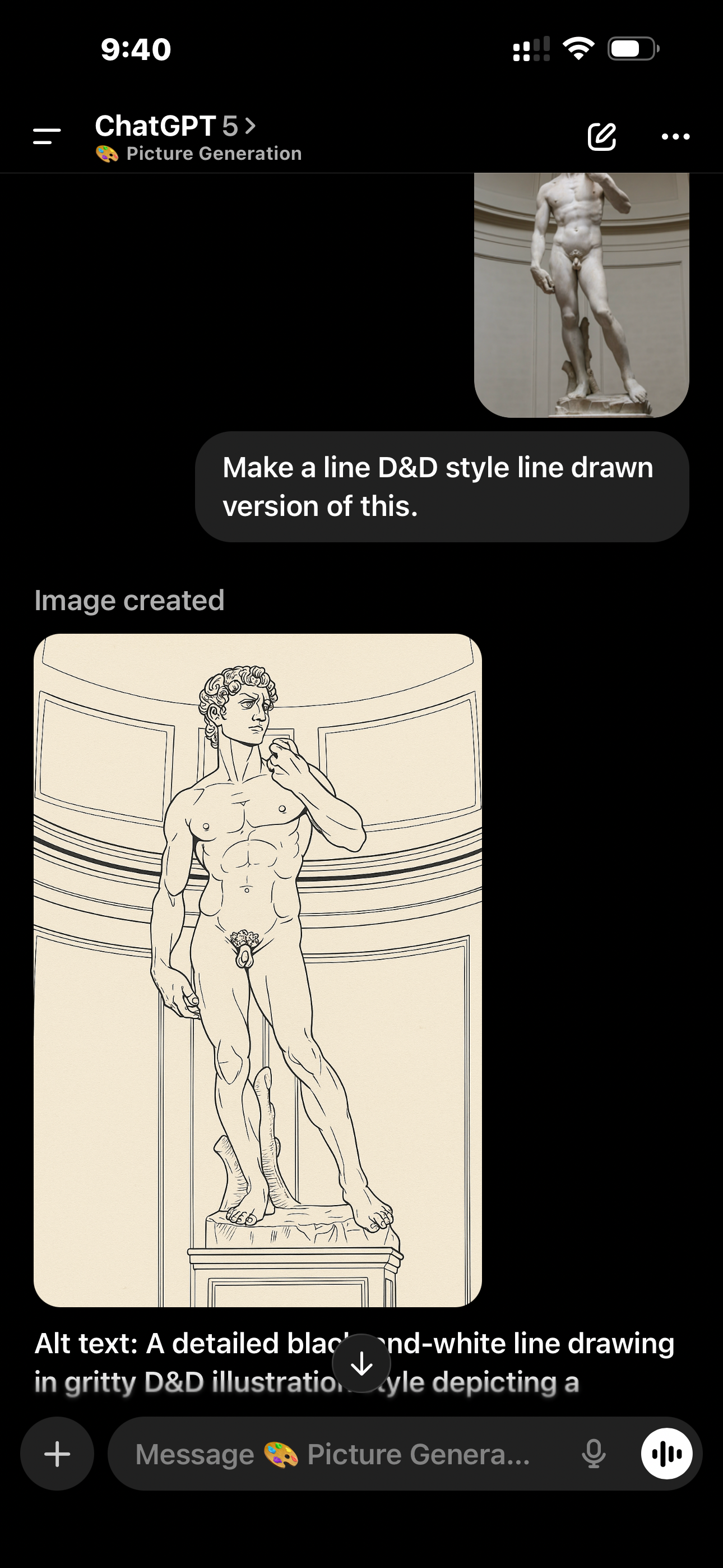Start a new chat
The height and width of the screenshot is (1568, 723).
[601, 136]
